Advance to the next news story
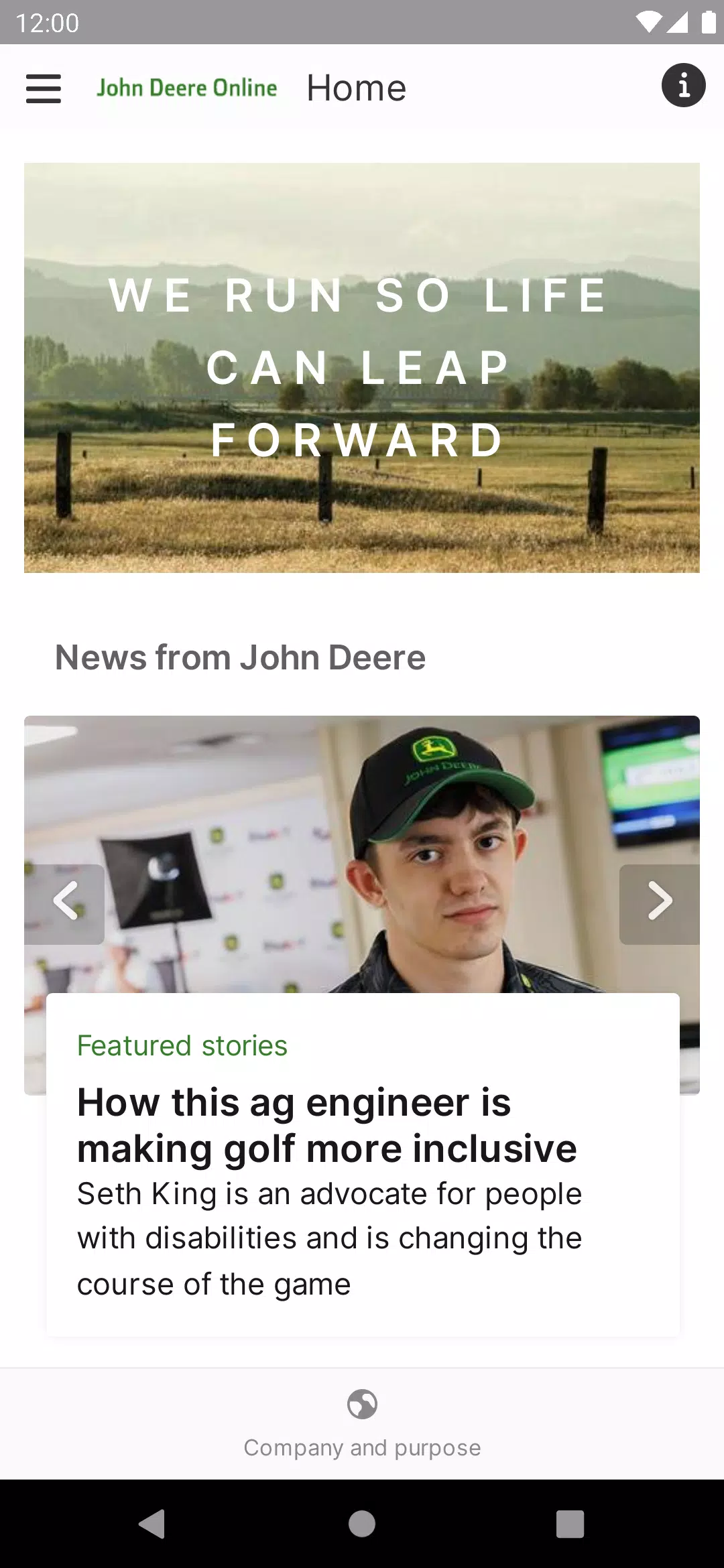Image resolution: width=724 pixels, height=1568 pixels. pos(660,904)
